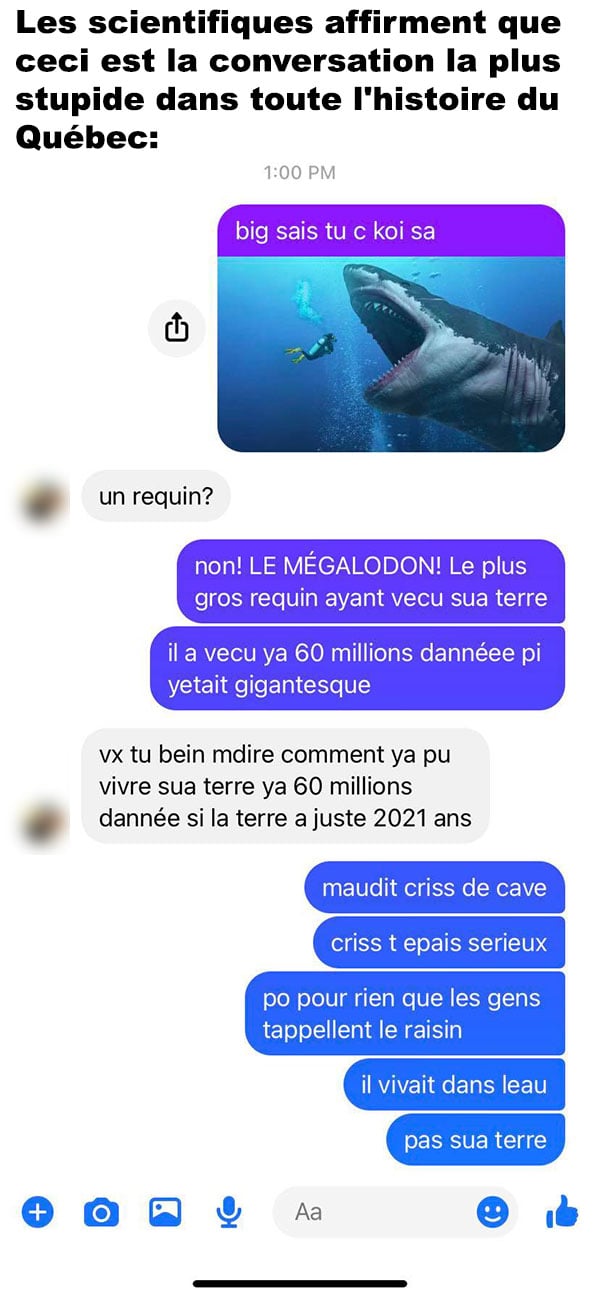Viewport: 600px width, 1299px height.
Task: Share the shark photo message
Action: click(x=176, y=327)
